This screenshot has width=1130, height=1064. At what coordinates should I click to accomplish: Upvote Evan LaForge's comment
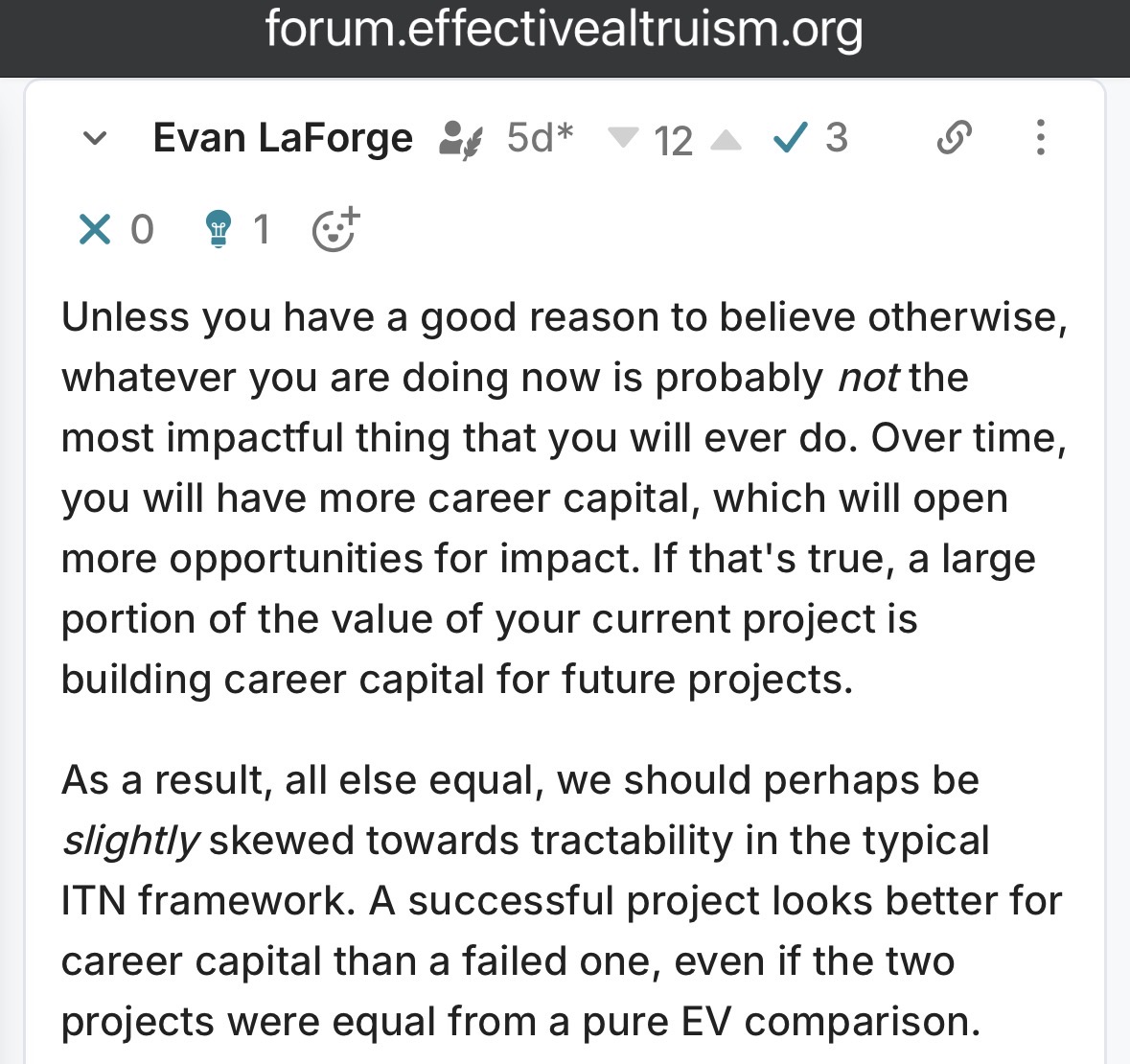(x=726, y=139)
